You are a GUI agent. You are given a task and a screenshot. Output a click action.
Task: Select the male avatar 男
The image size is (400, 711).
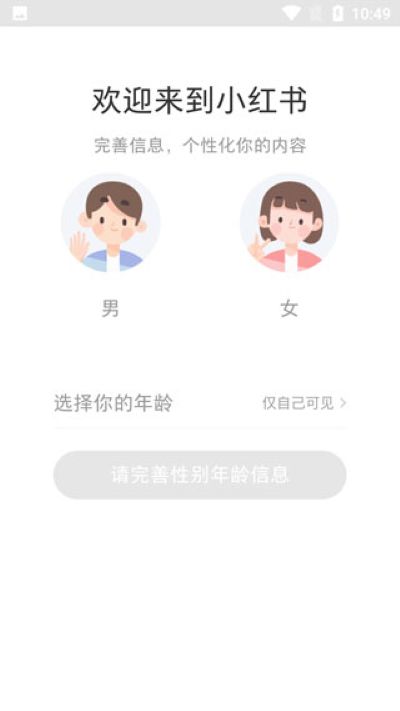pyautogui.click(x=111, y=223)
